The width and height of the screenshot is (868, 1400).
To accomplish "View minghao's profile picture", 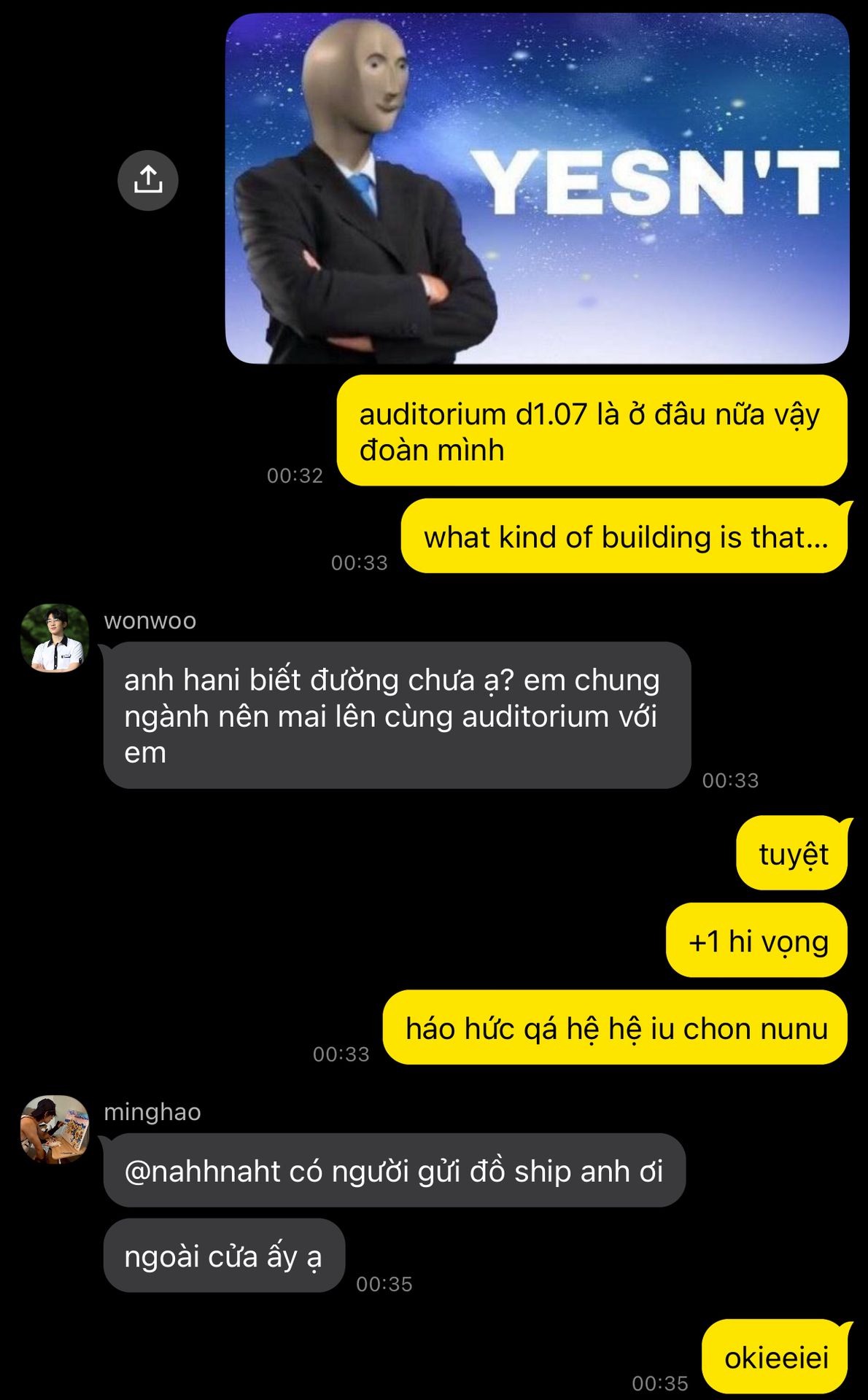I will pos(55,1129).
